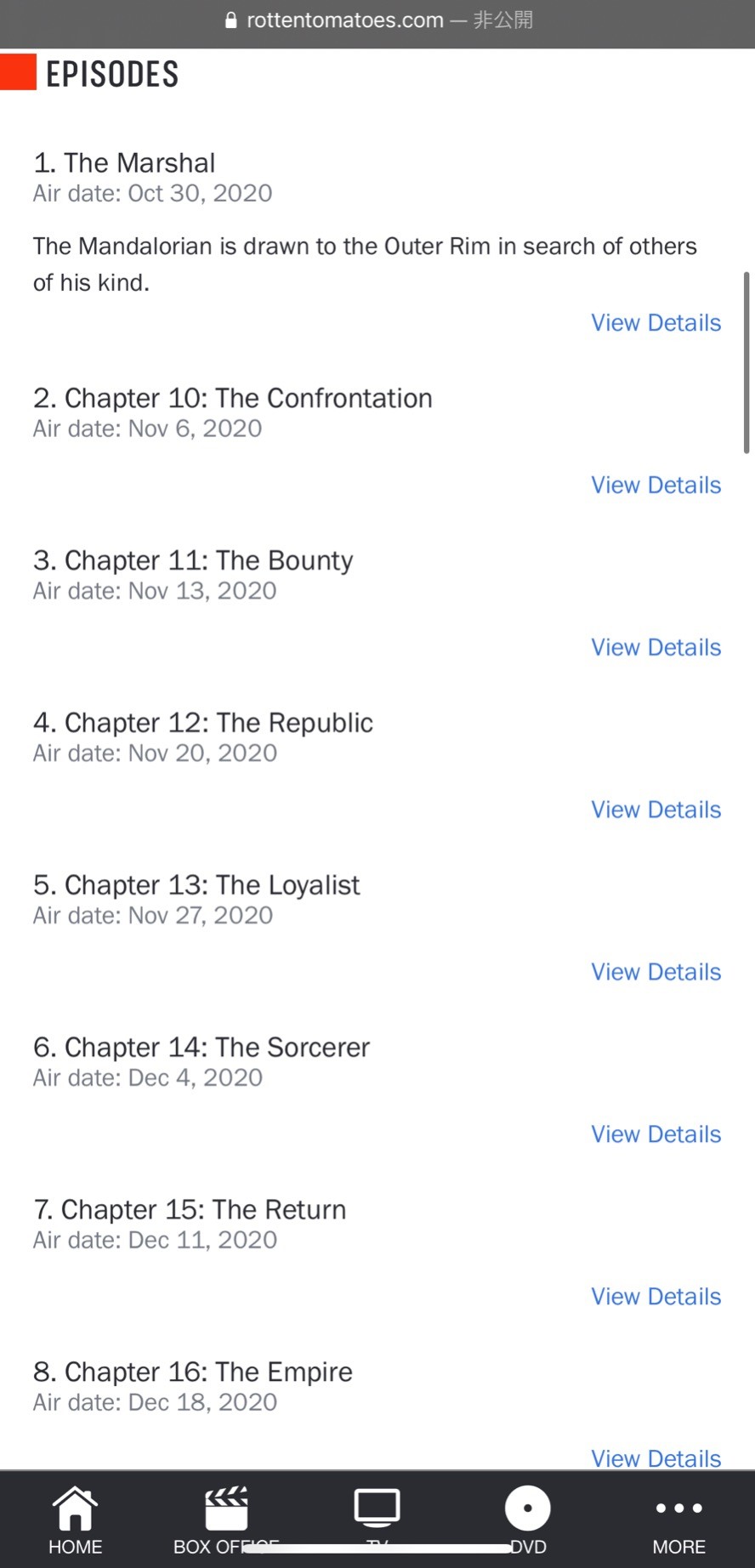The height and width of the screenshot is (1568, 755).
Task: Tap the rottentomatoes.com address bar
Action: point(377,20)
